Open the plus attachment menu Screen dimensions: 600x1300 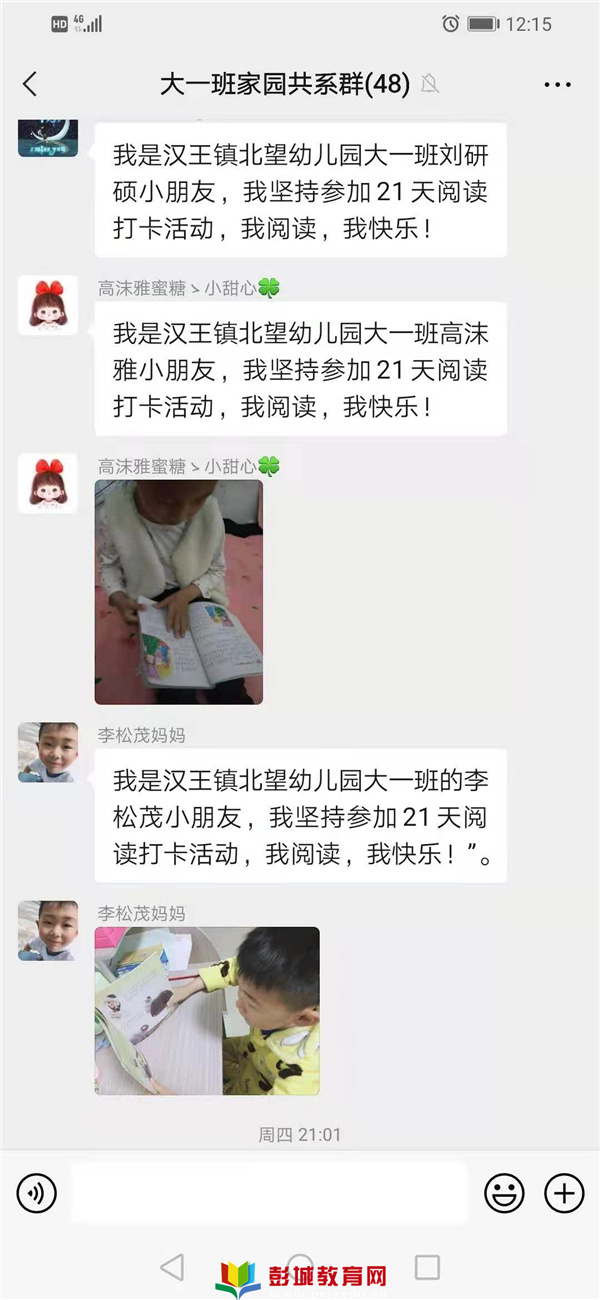[564, 1192]
